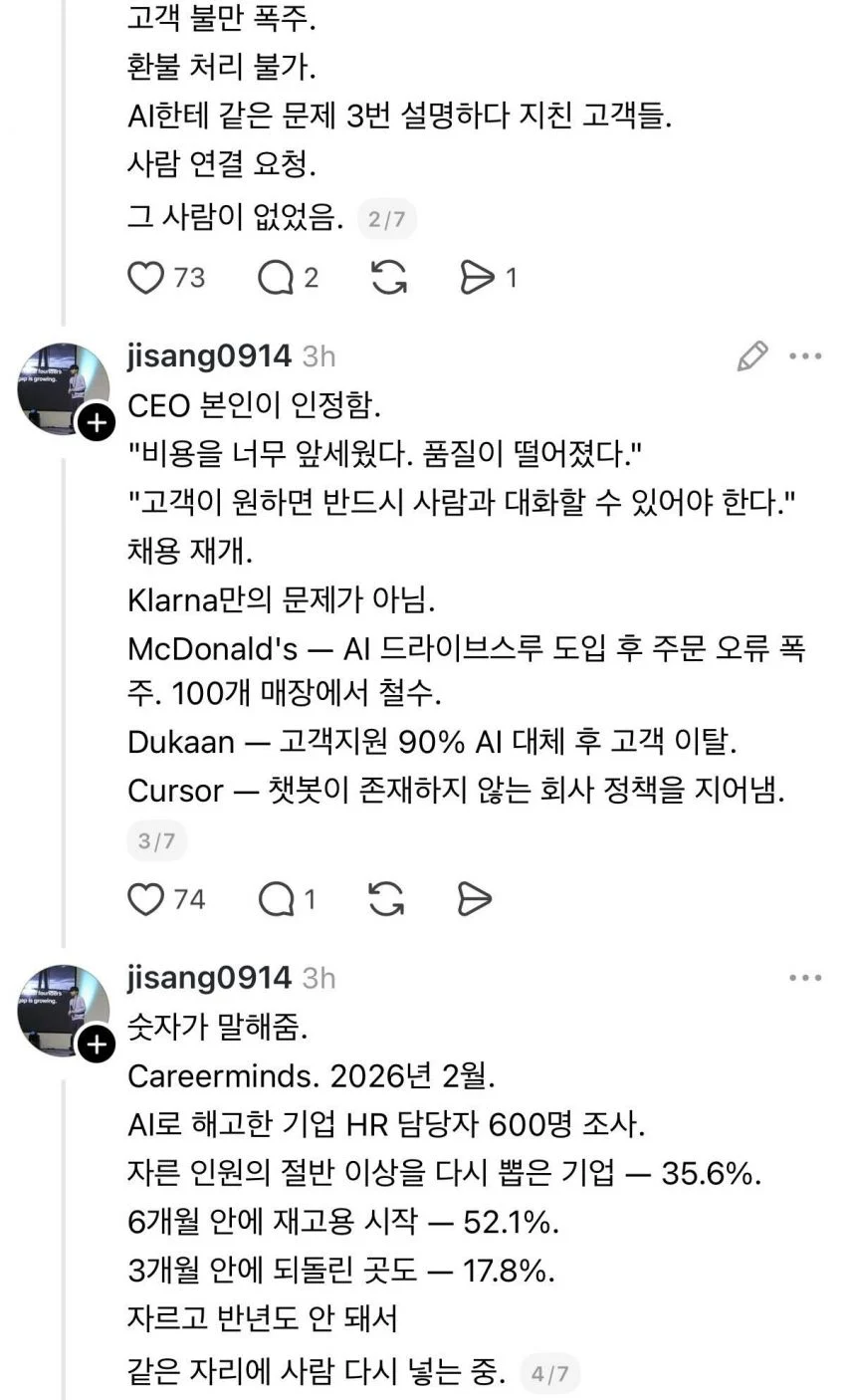Screen dimensions: 850x1400
Task: Tap the avatar plus badge beside 숫자가 말해줌 post
Action: point(97,1045)
